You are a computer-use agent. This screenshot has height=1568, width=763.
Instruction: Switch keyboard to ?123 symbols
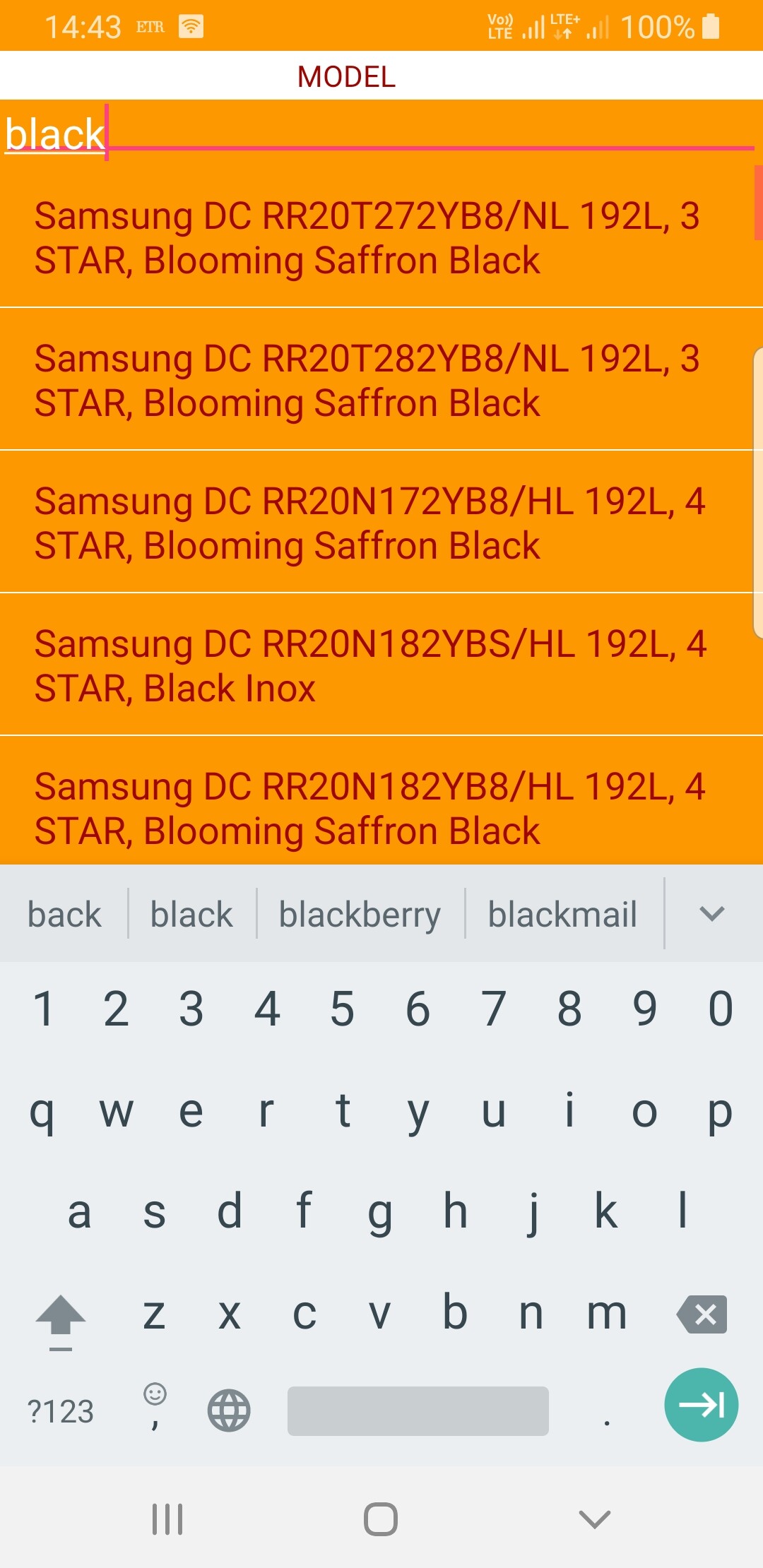coord(61,1411)
